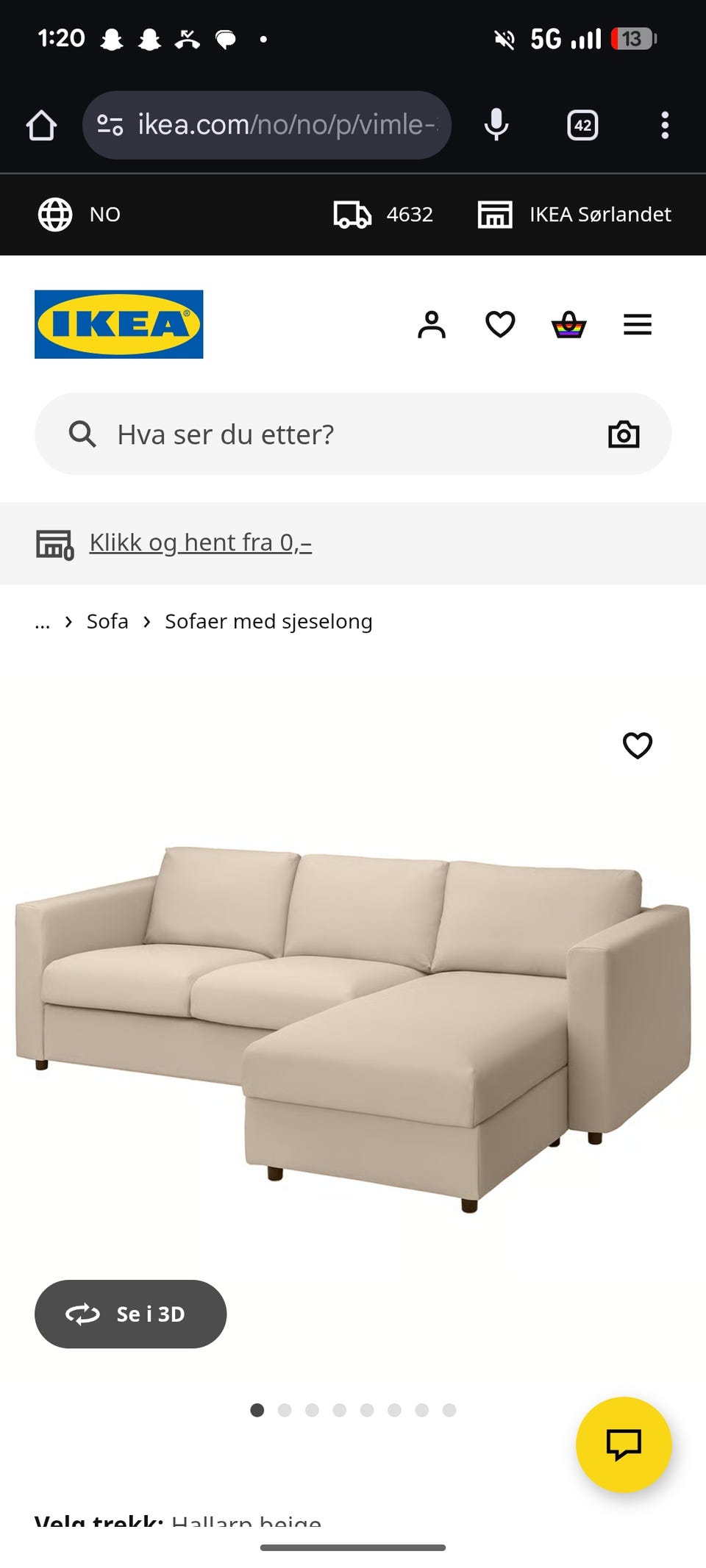
Task: Open the browser tab switcher showing 42
Action: 581,125
